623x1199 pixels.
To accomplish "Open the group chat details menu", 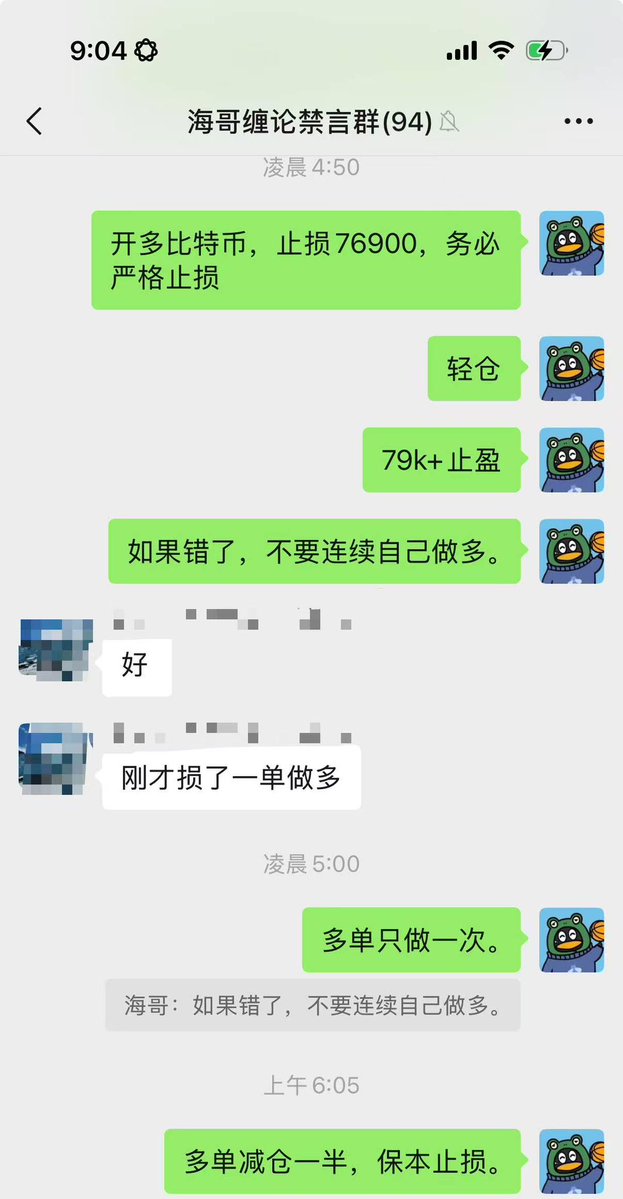I will [x=578, y=122].
